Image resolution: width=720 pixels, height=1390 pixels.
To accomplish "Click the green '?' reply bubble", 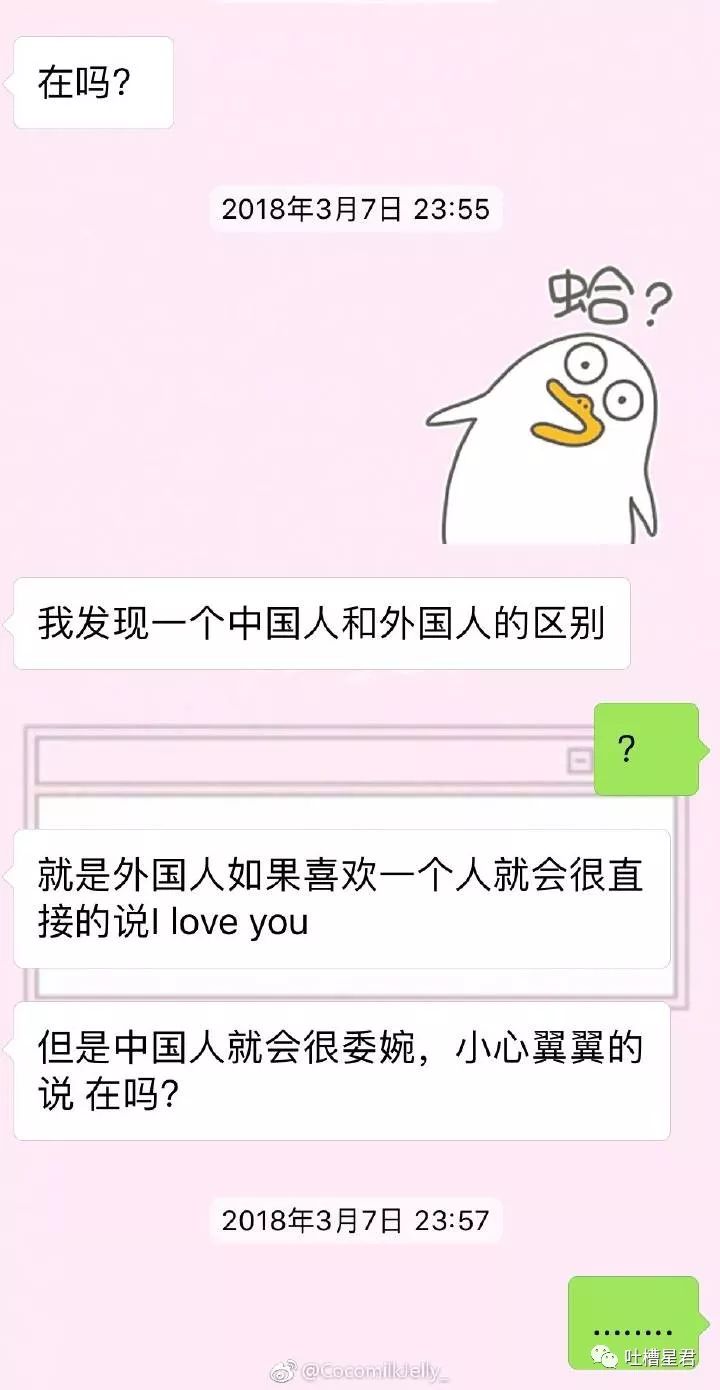I will (646, 748).
